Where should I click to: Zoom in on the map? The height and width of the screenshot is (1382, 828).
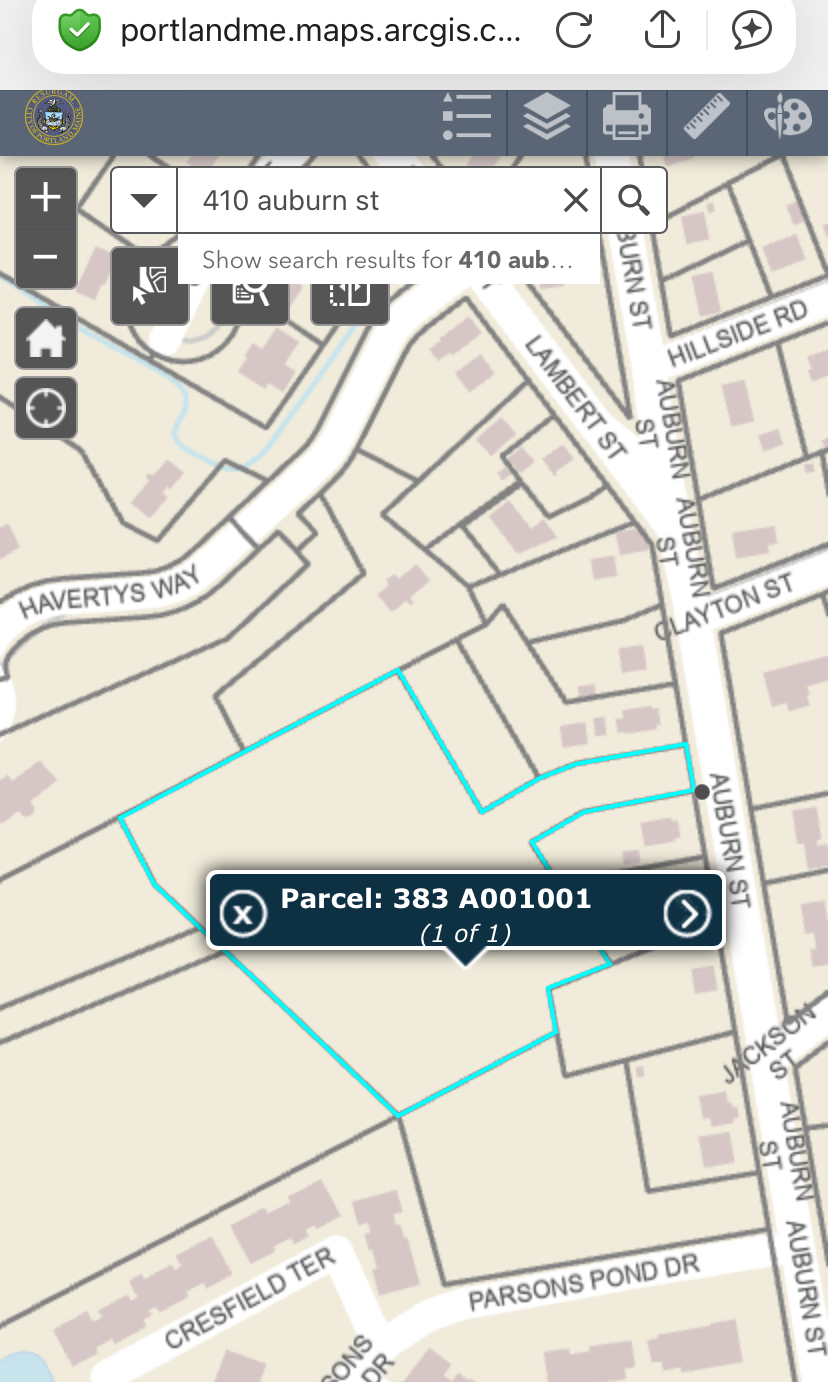46,198
